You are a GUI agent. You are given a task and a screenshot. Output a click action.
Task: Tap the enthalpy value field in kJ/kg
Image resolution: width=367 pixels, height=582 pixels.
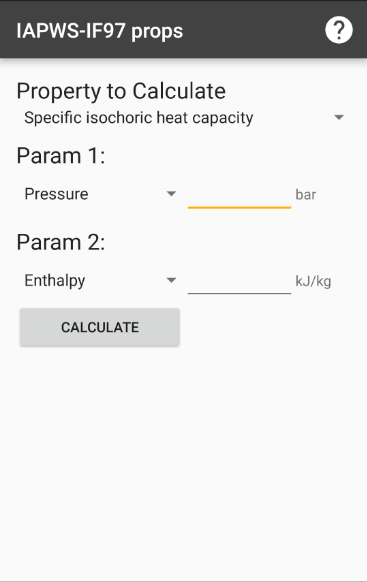239,281
